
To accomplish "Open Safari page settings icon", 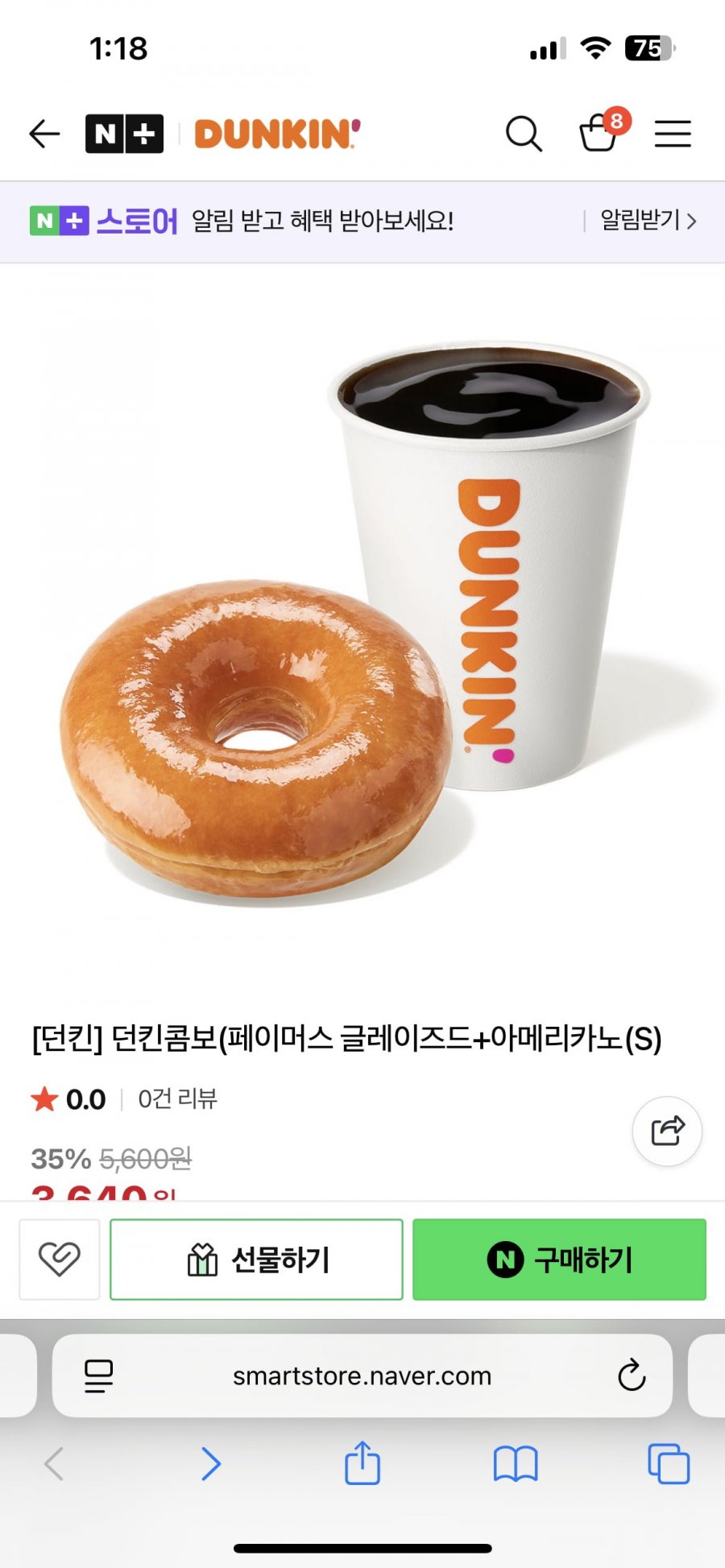I will point(98,1376).
